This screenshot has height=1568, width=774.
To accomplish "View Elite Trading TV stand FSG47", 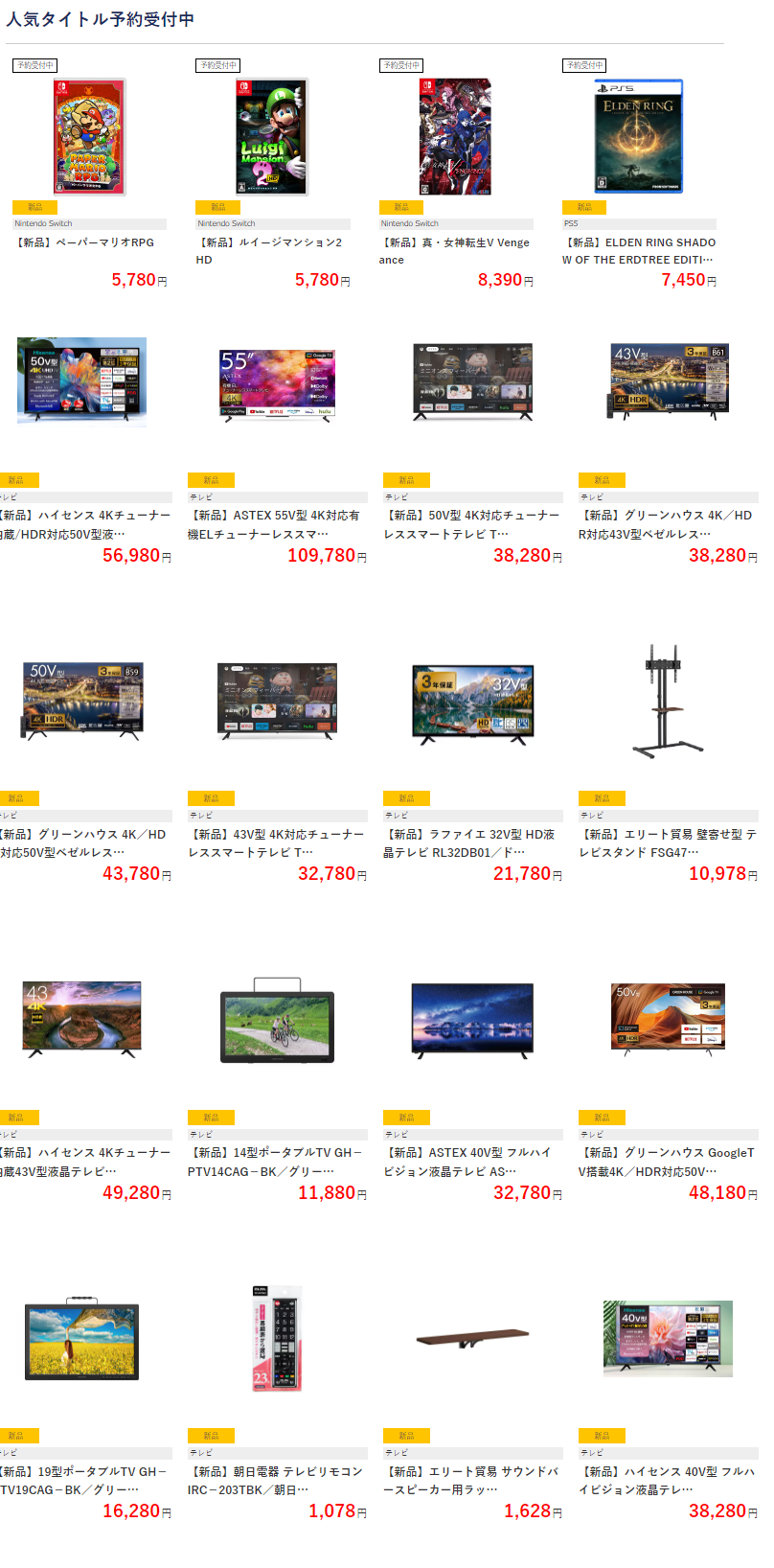I will [668, 700].
